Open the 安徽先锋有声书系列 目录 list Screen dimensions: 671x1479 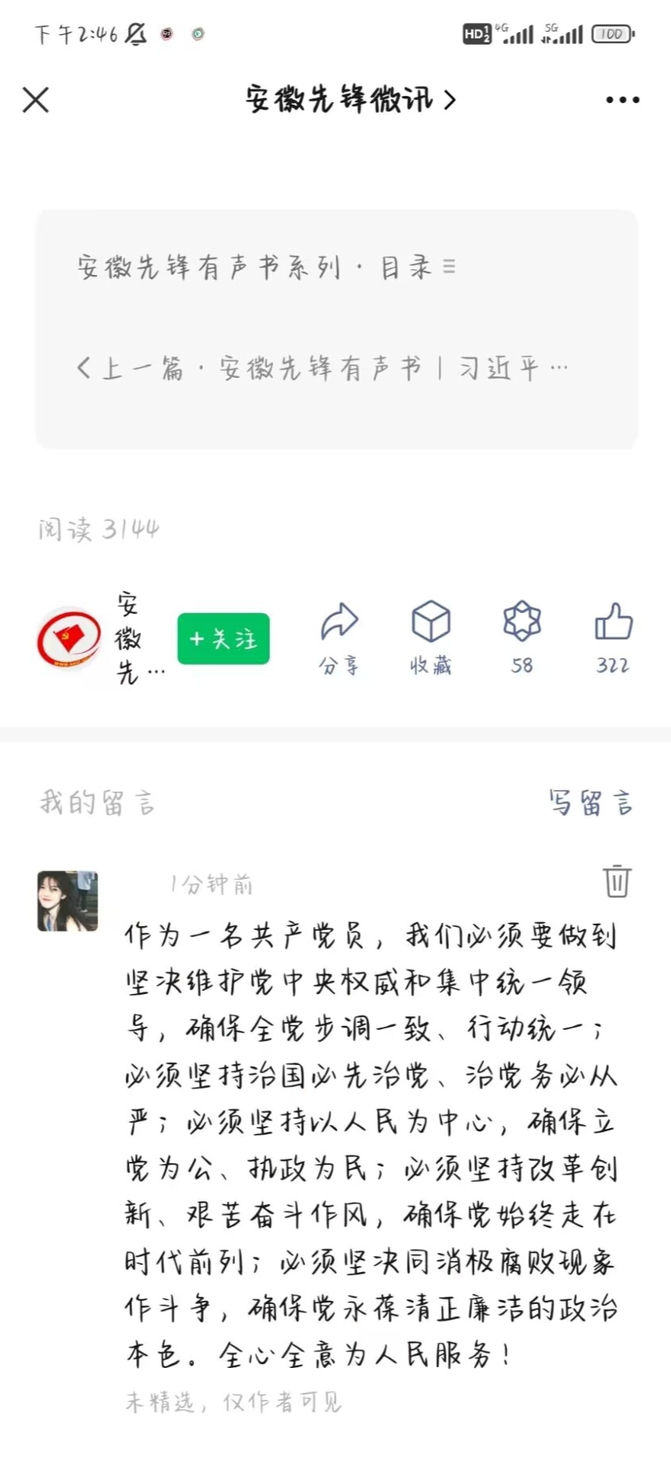pyautogui.click(x=266, y=268)
